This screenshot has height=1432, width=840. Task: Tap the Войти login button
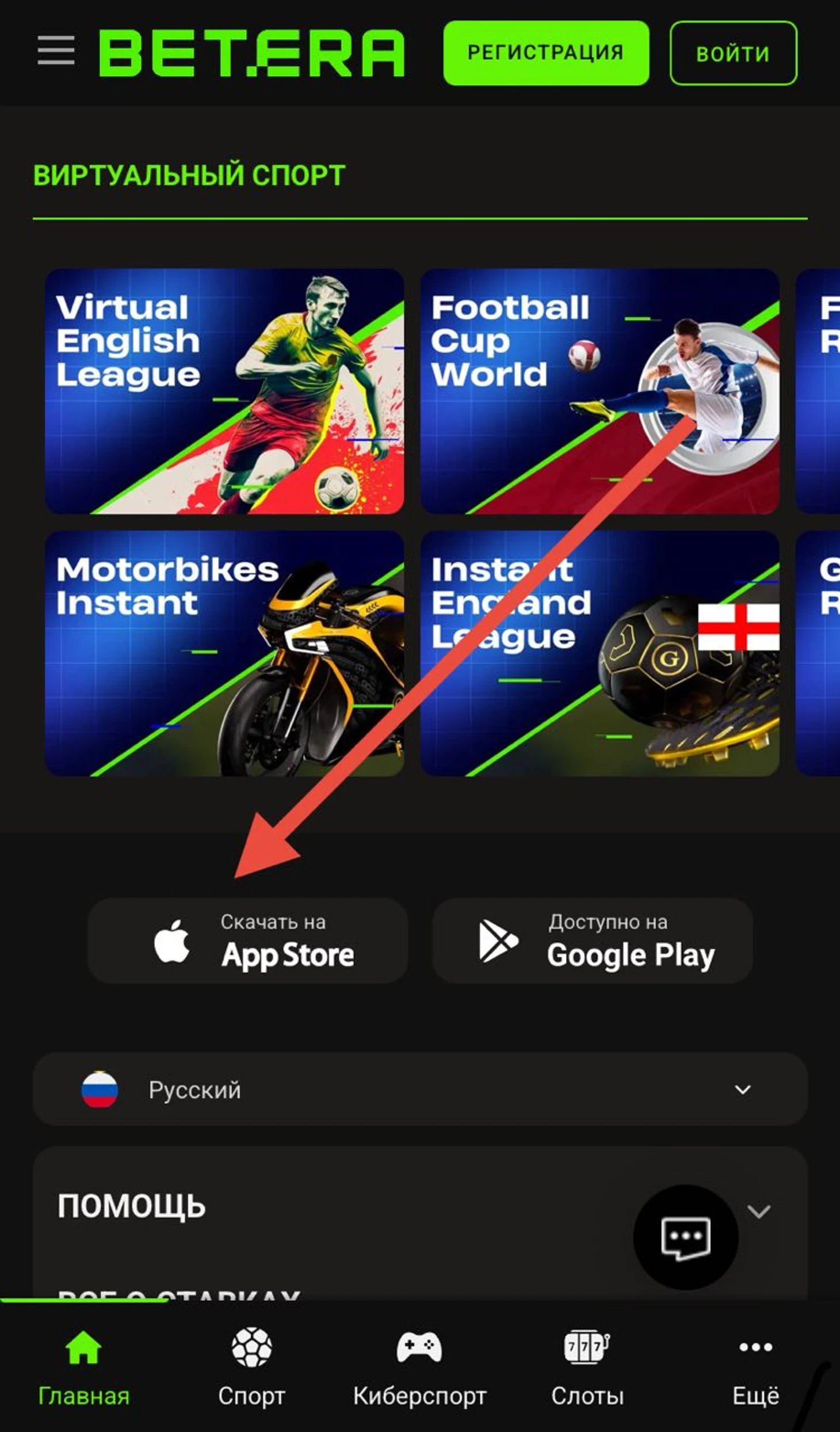pyautogui.click(x=733, y=54)
